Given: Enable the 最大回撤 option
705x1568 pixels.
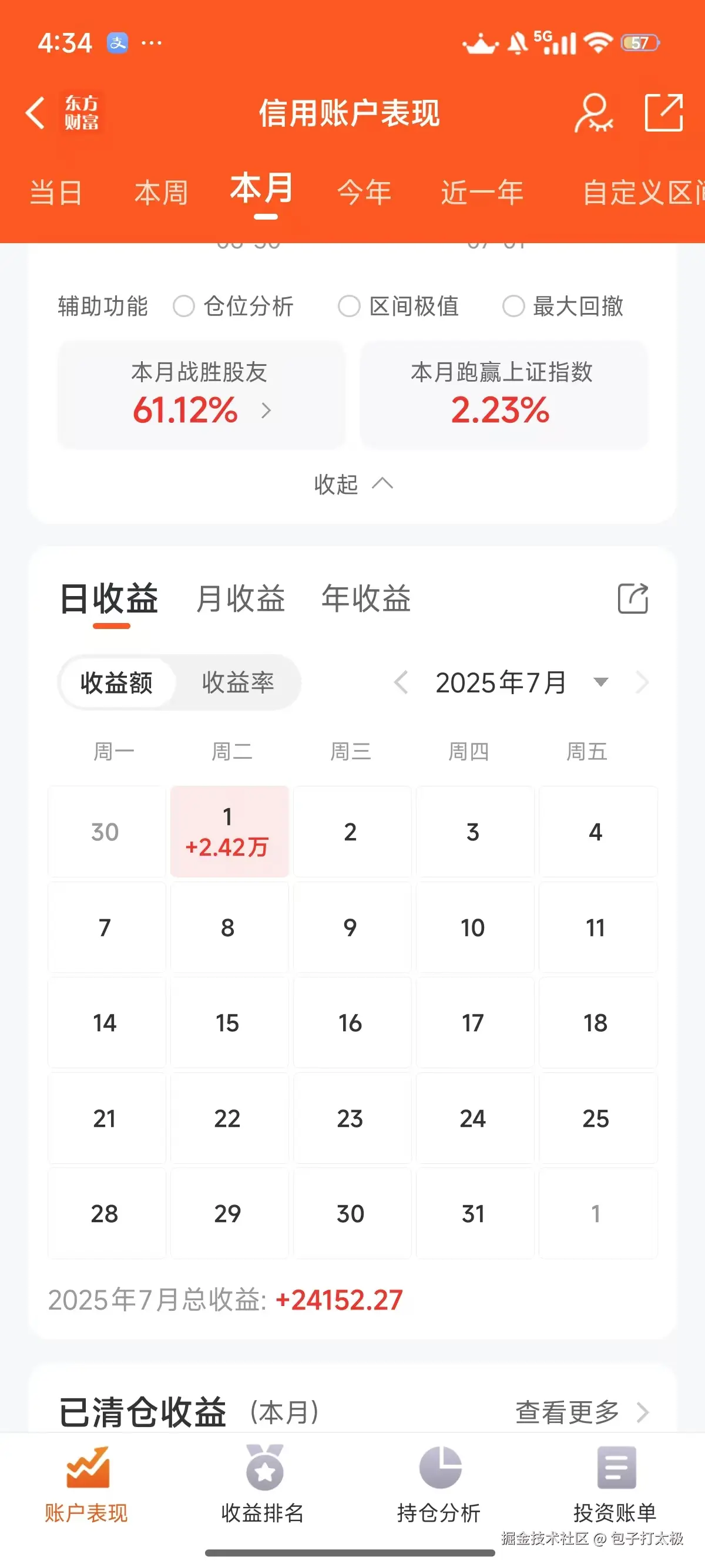Looking at the screenshot, I should pos(514,307).
